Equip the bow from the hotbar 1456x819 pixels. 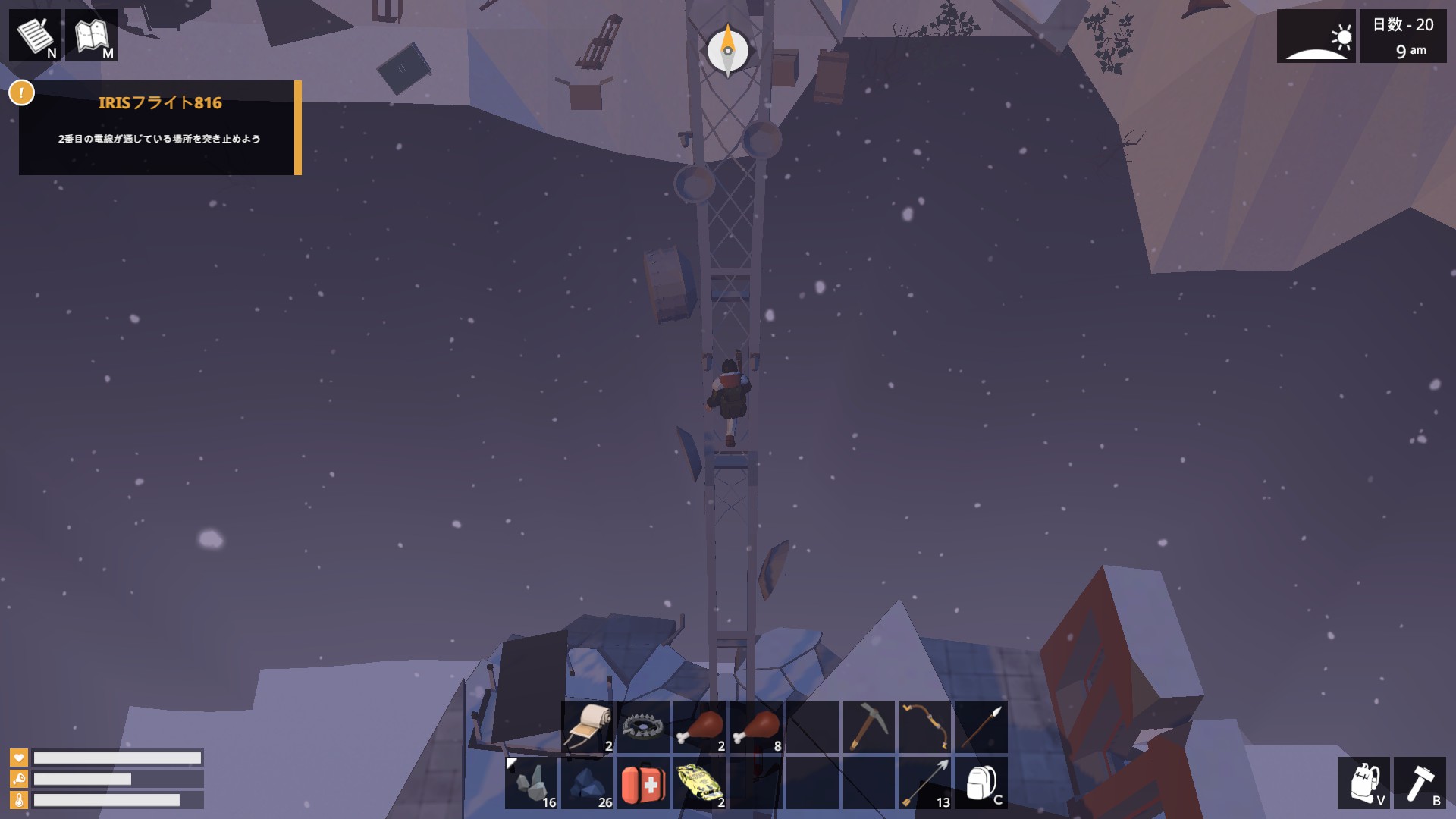pos(924,726)
